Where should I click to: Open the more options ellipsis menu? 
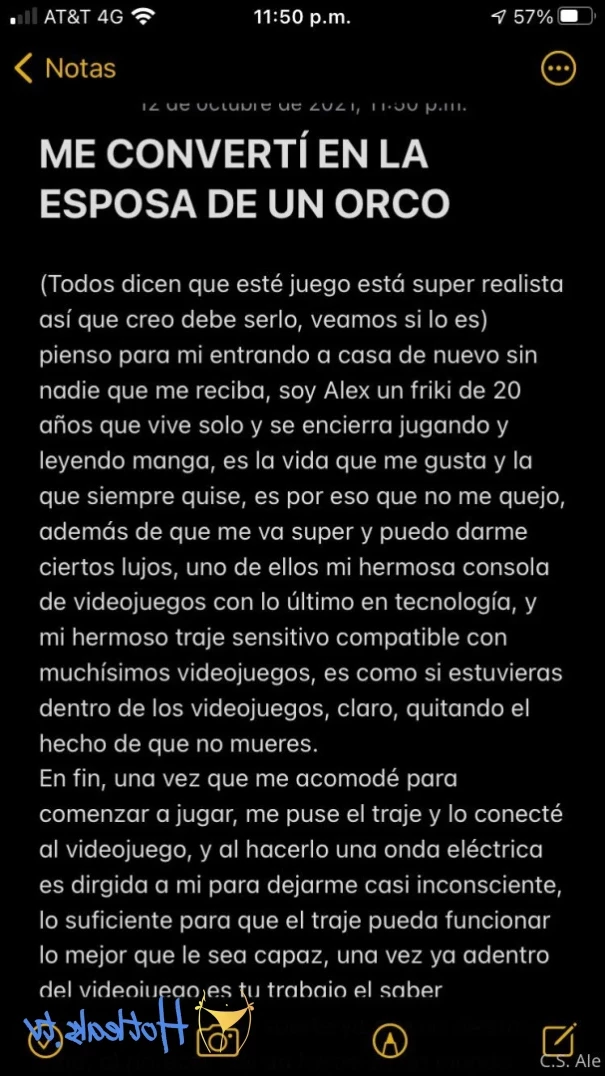(558, 69)
